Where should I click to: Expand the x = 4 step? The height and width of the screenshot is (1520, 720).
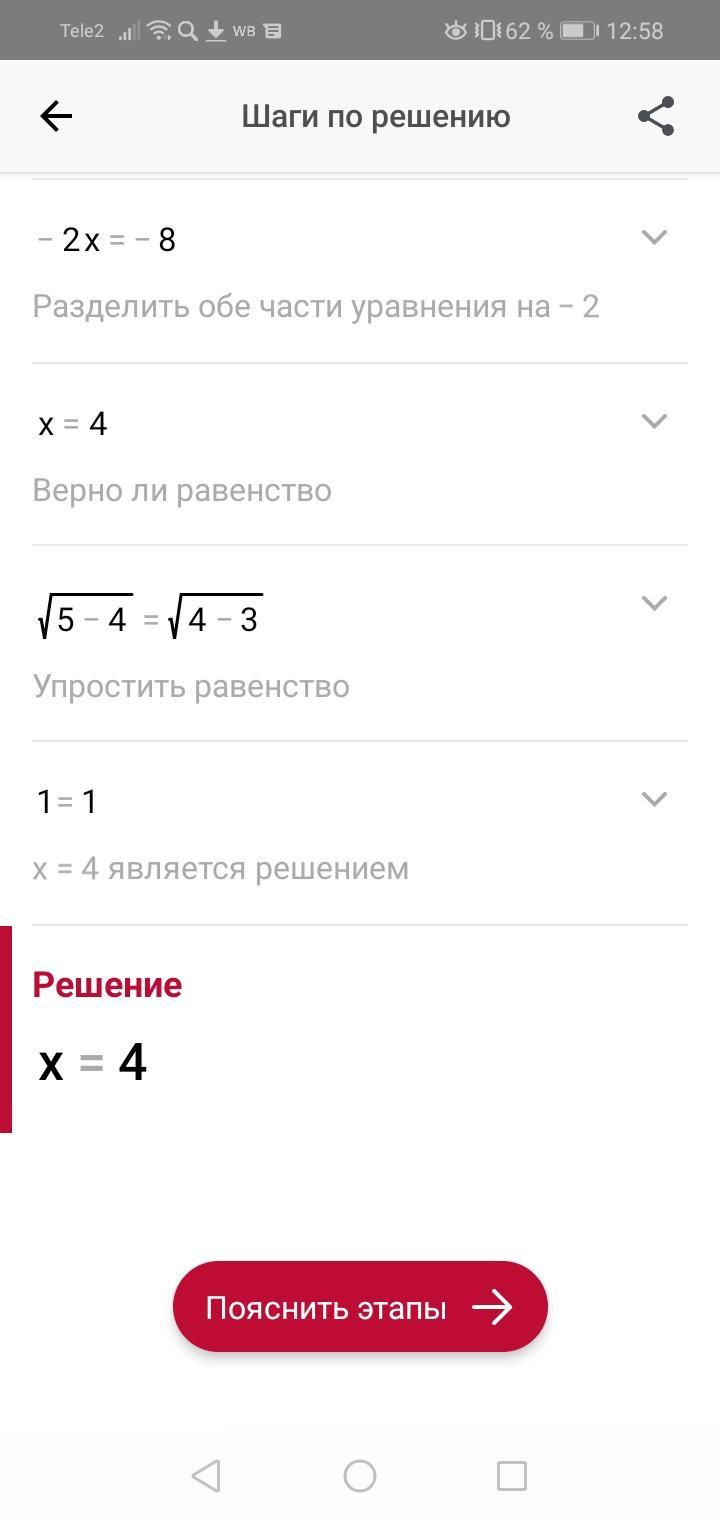pyautogui.click(x=654, y=421)
